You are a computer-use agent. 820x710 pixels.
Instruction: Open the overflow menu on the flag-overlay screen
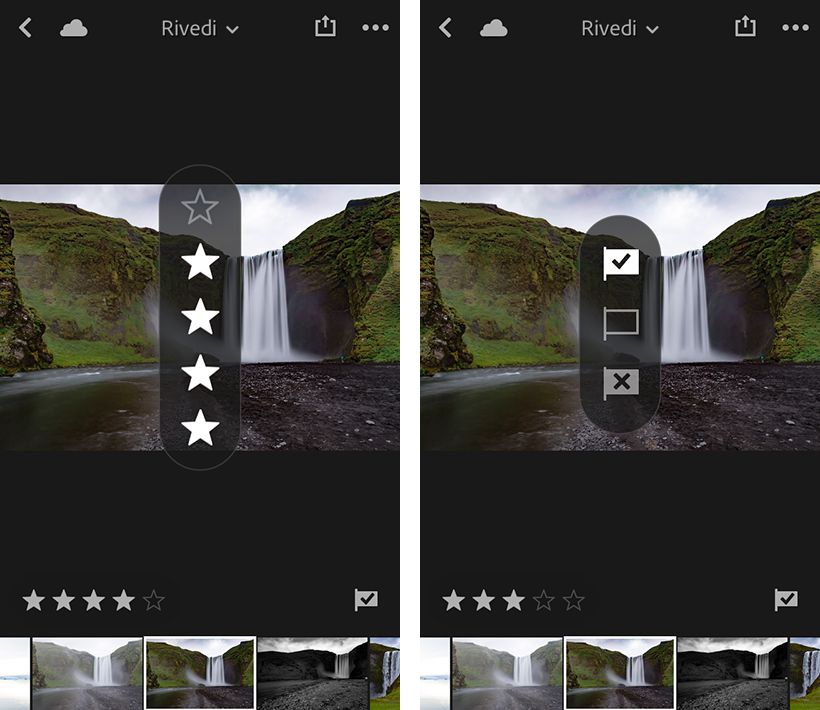(795, 28)
